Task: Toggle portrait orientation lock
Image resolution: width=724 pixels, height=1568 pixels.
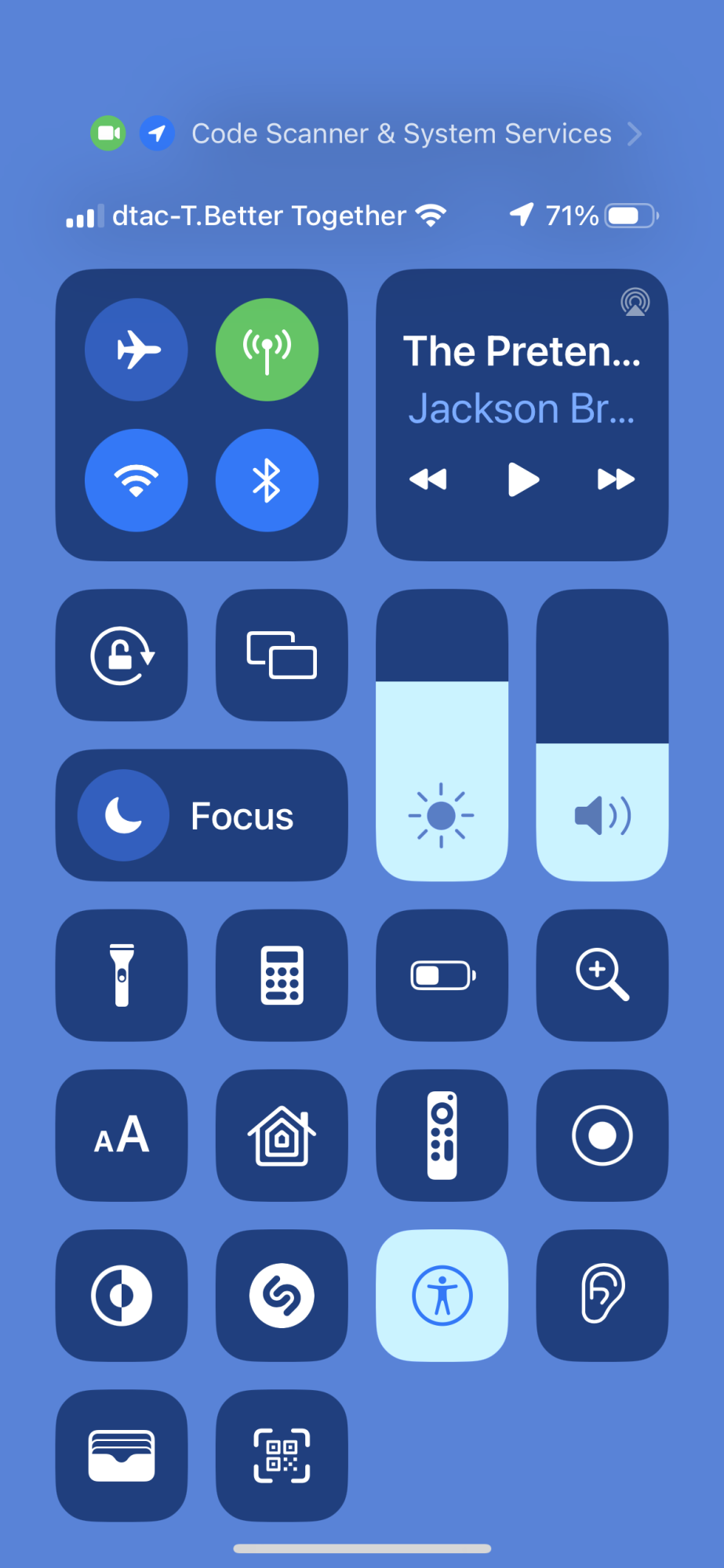Action: pyautogui.click(x=122, y=655)
